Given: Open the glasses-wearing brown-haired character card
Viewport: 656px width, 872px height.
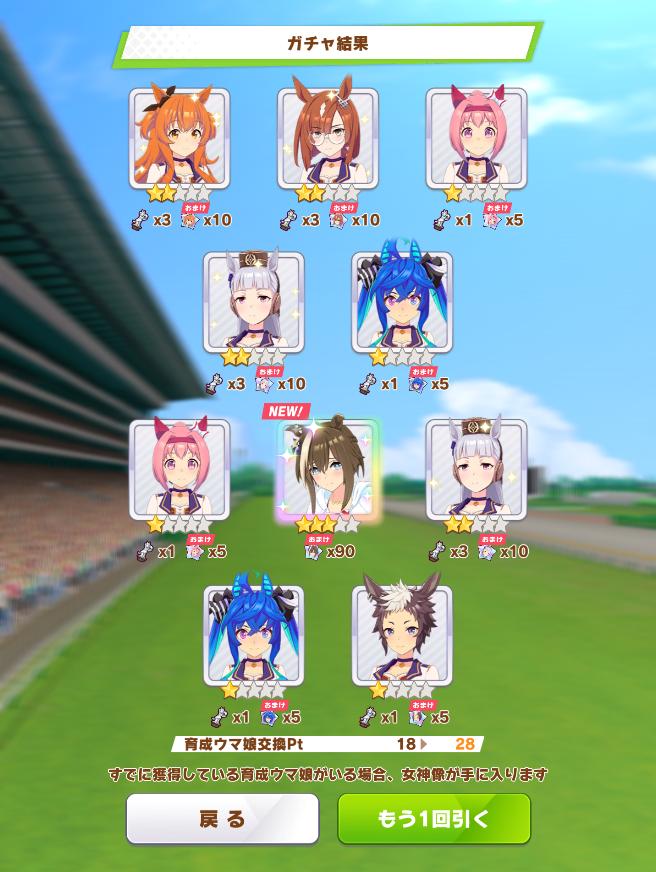Looking at the screenshot, I should coord(327,139).
